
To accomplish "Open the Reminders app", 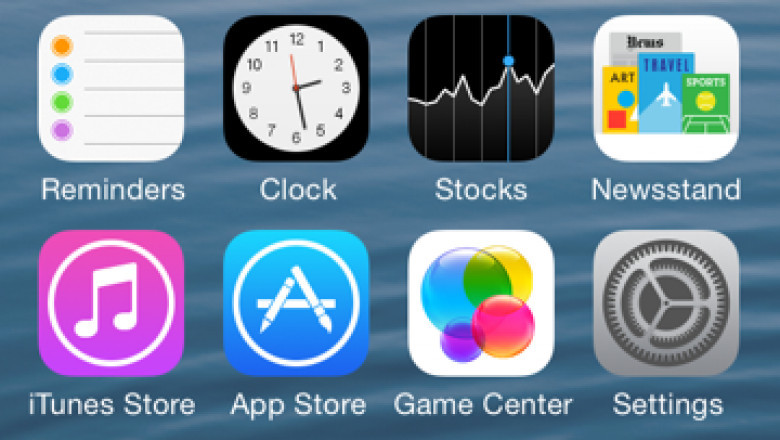I will pyautogui.click(x=111, y=88).
